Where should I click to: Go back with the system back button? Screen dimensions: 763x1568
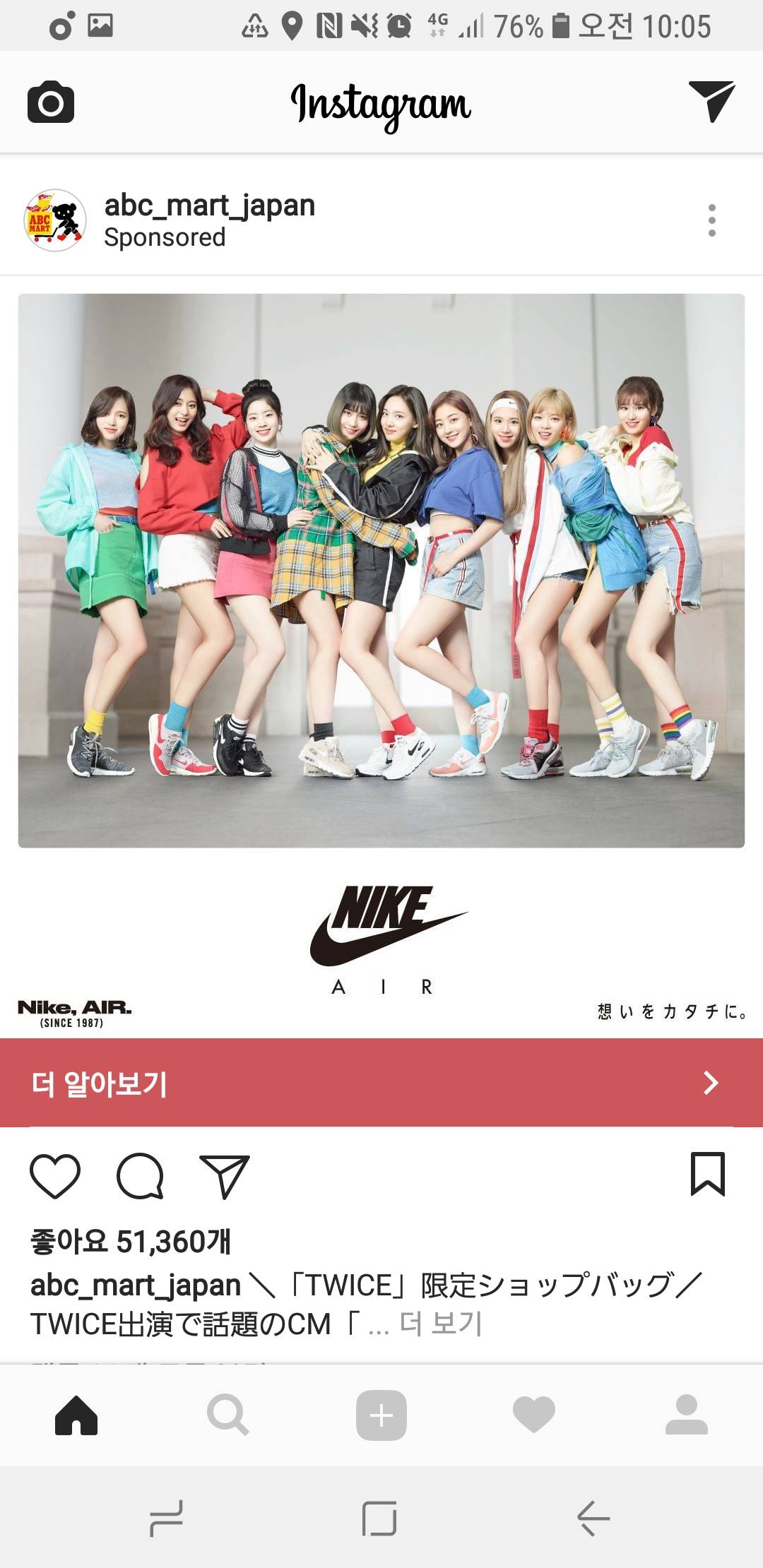coord(593,1519)
